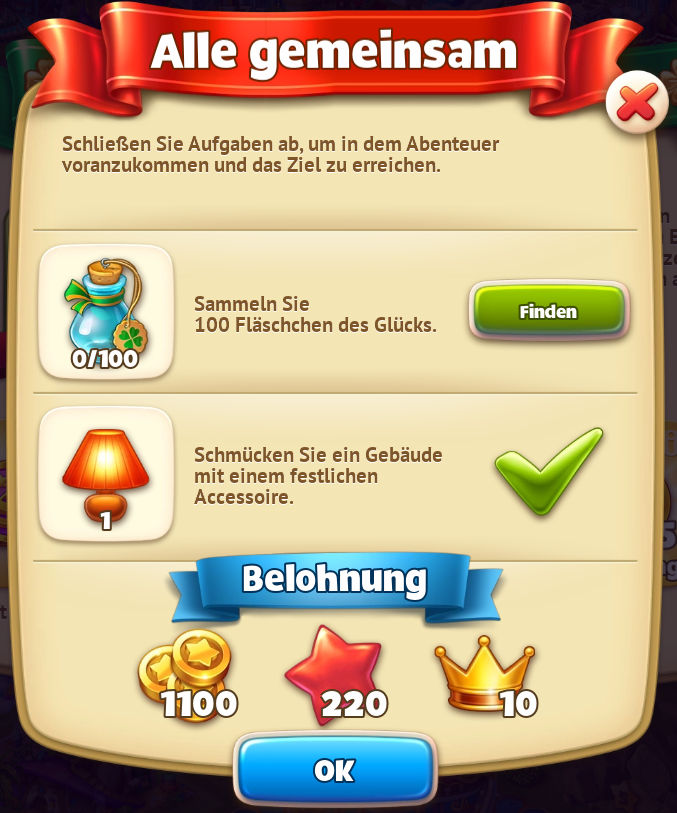Close the Alle gemeinsam dialog
677x813 pixels.
pyautogui.click(x=637, y=102)
